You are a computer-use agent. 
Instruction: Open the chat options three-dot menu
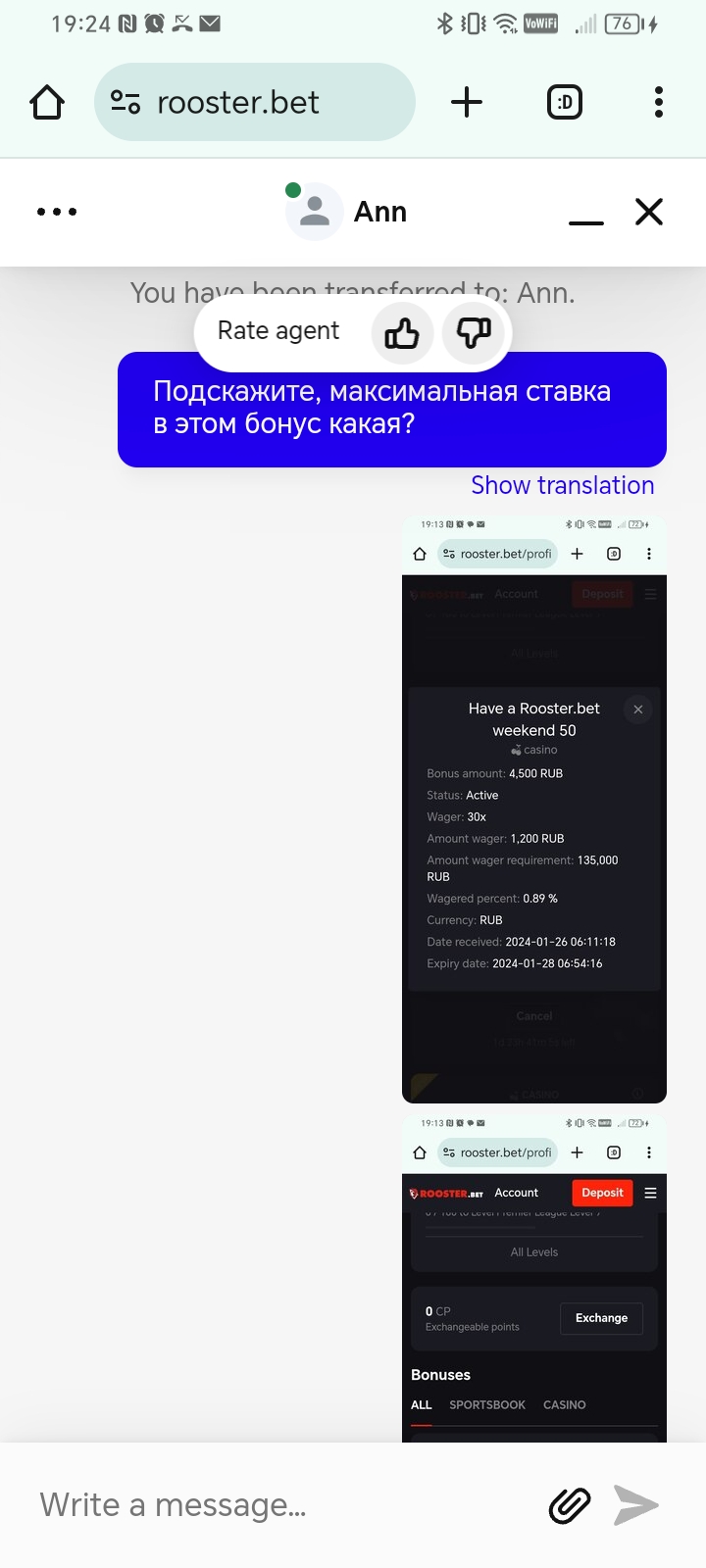(x=57, y=212)
